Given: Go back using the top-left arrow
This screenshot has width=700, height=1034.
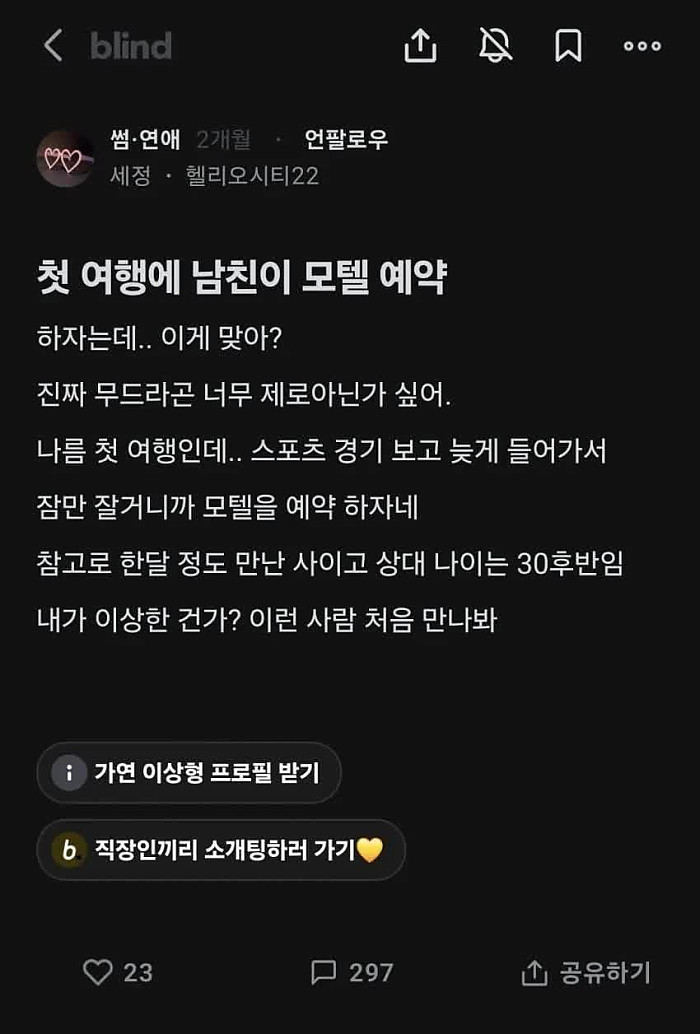Looking at the screenshot, I should [53, 45].
